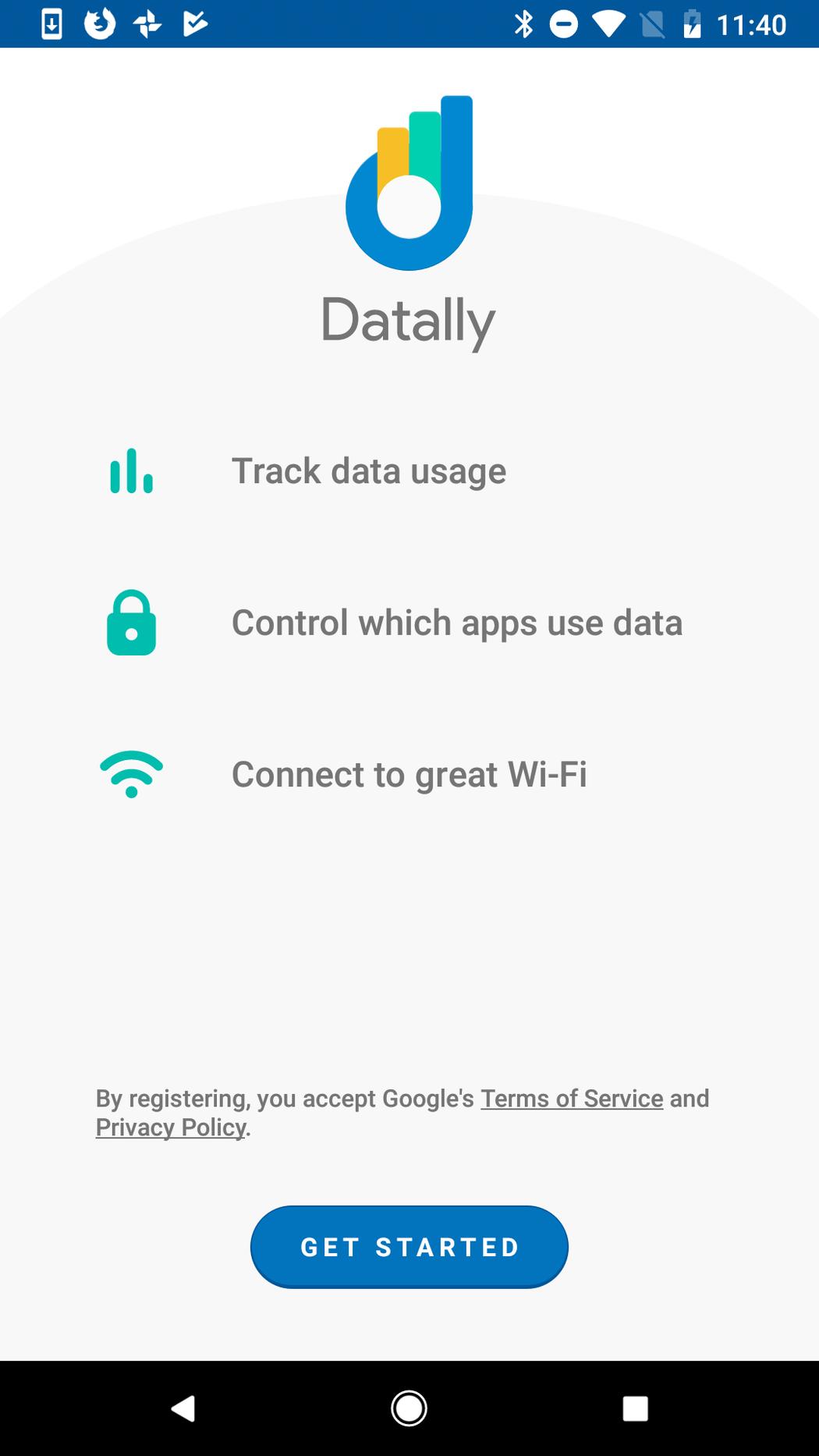Screen dimensions: 819x1456
Task: Tap the Do Not Disturb status icon
Action: click(563, 23)
